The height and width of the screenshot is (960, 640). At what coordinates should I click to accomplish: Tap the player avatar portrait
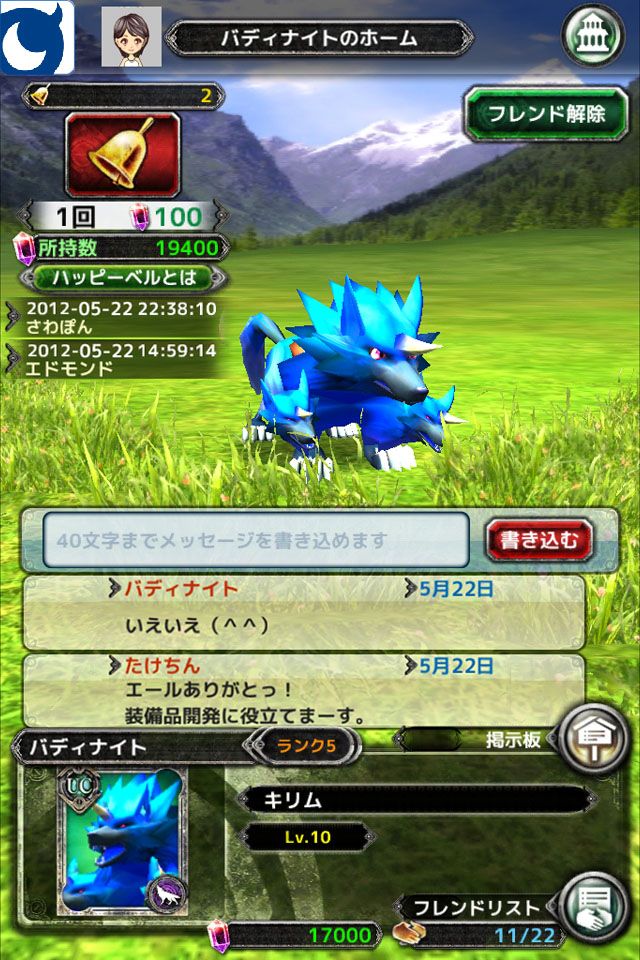131,38
